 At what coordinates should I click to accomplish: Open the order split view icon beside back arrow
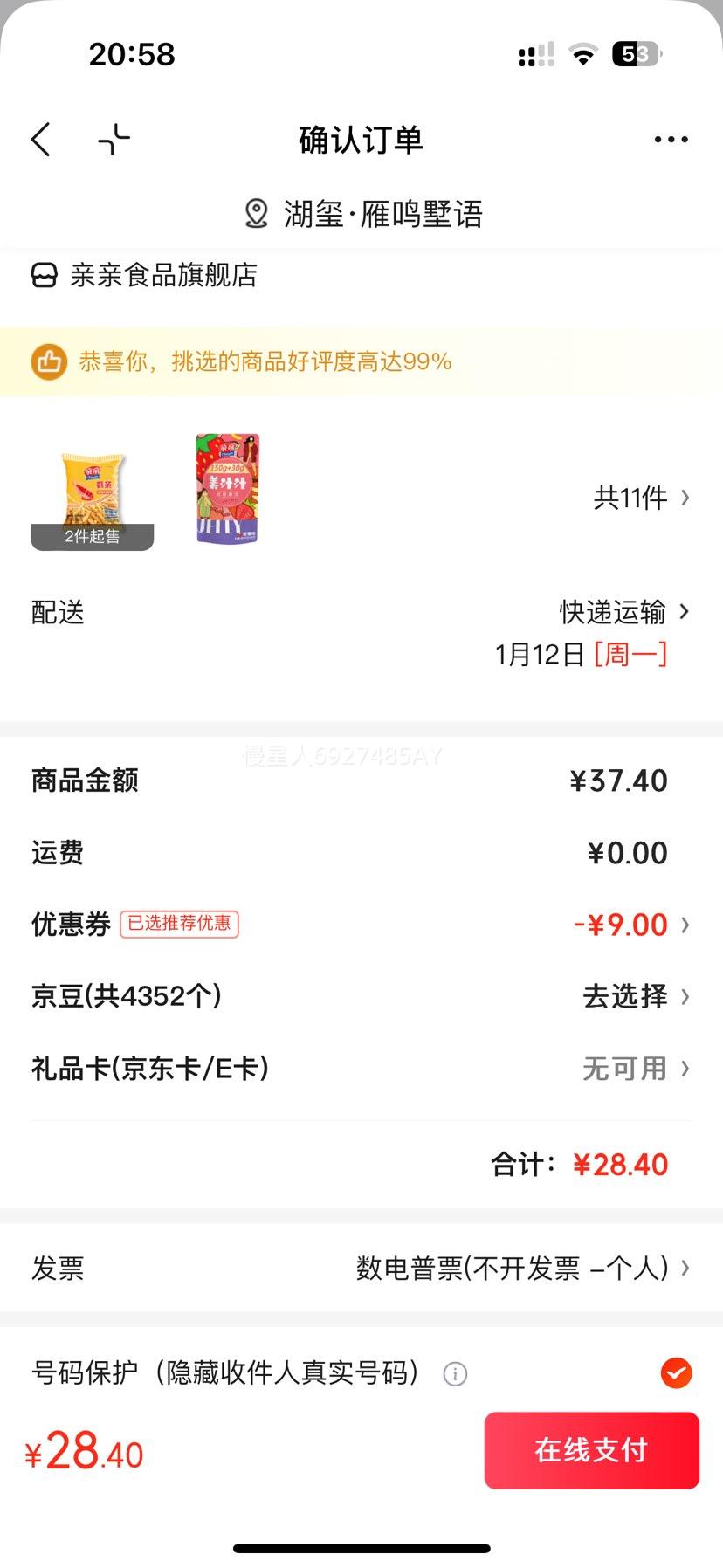pos(112,140)
